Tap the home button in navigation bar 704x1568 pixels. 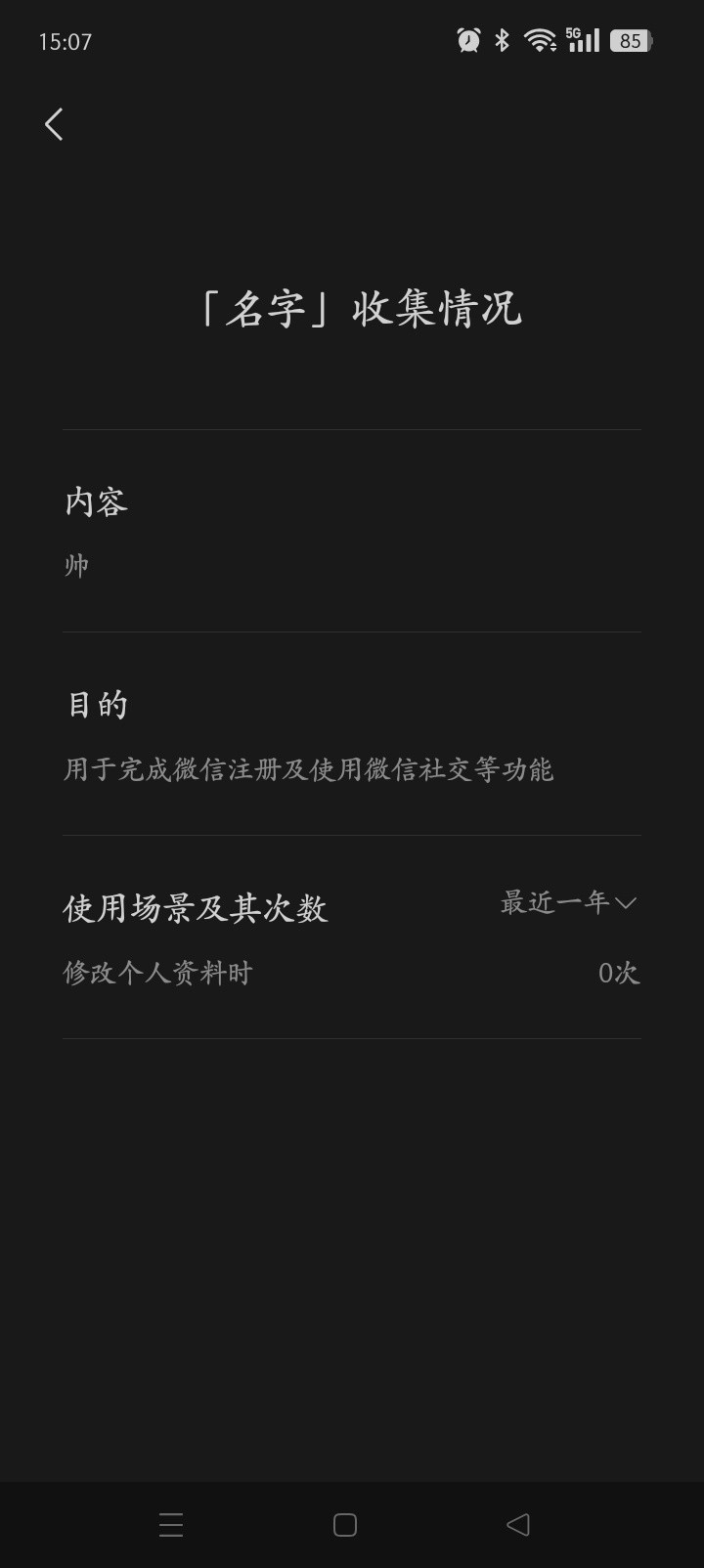pos(344,1524)
